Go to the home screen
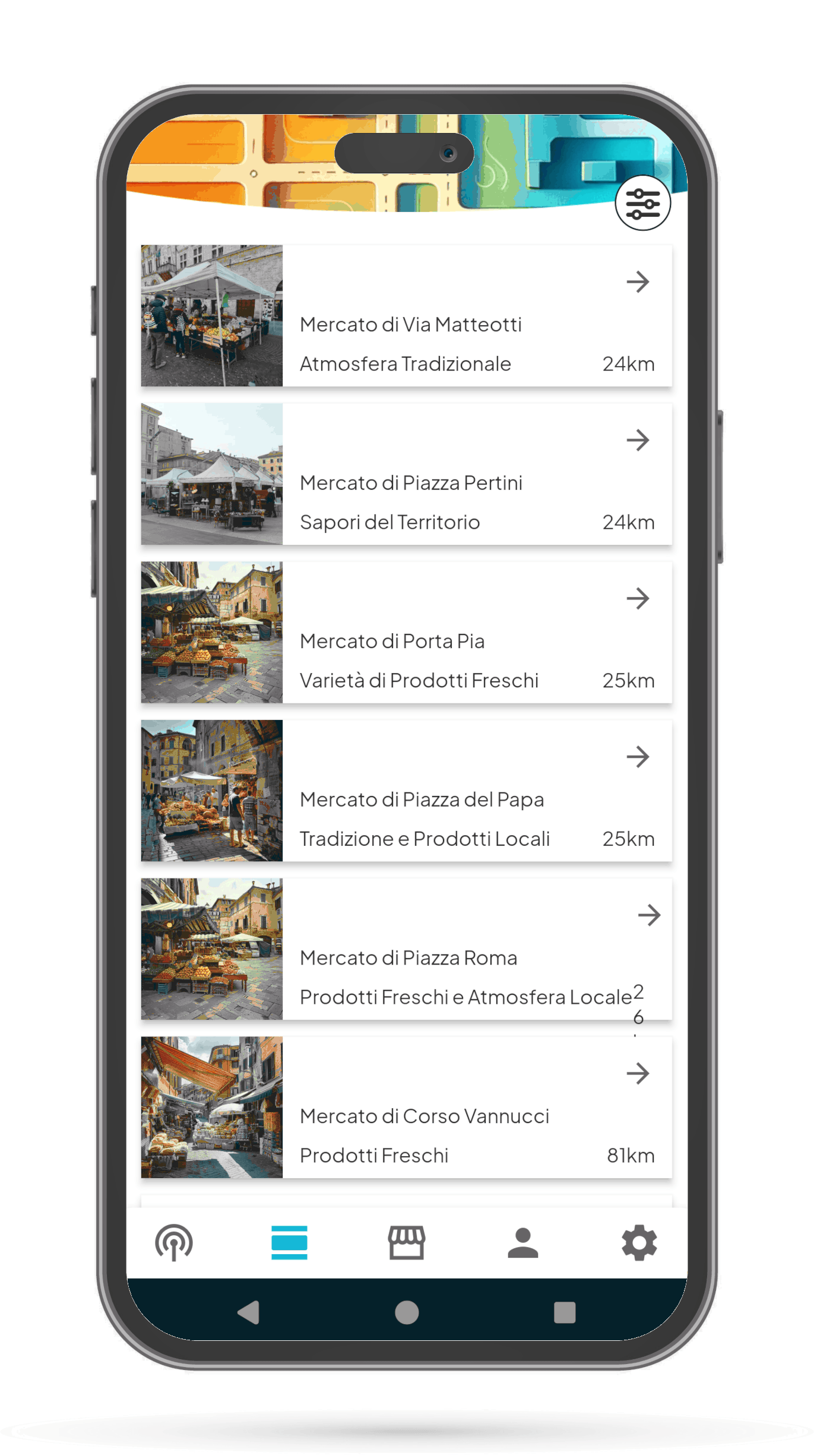 [407, 1312]
